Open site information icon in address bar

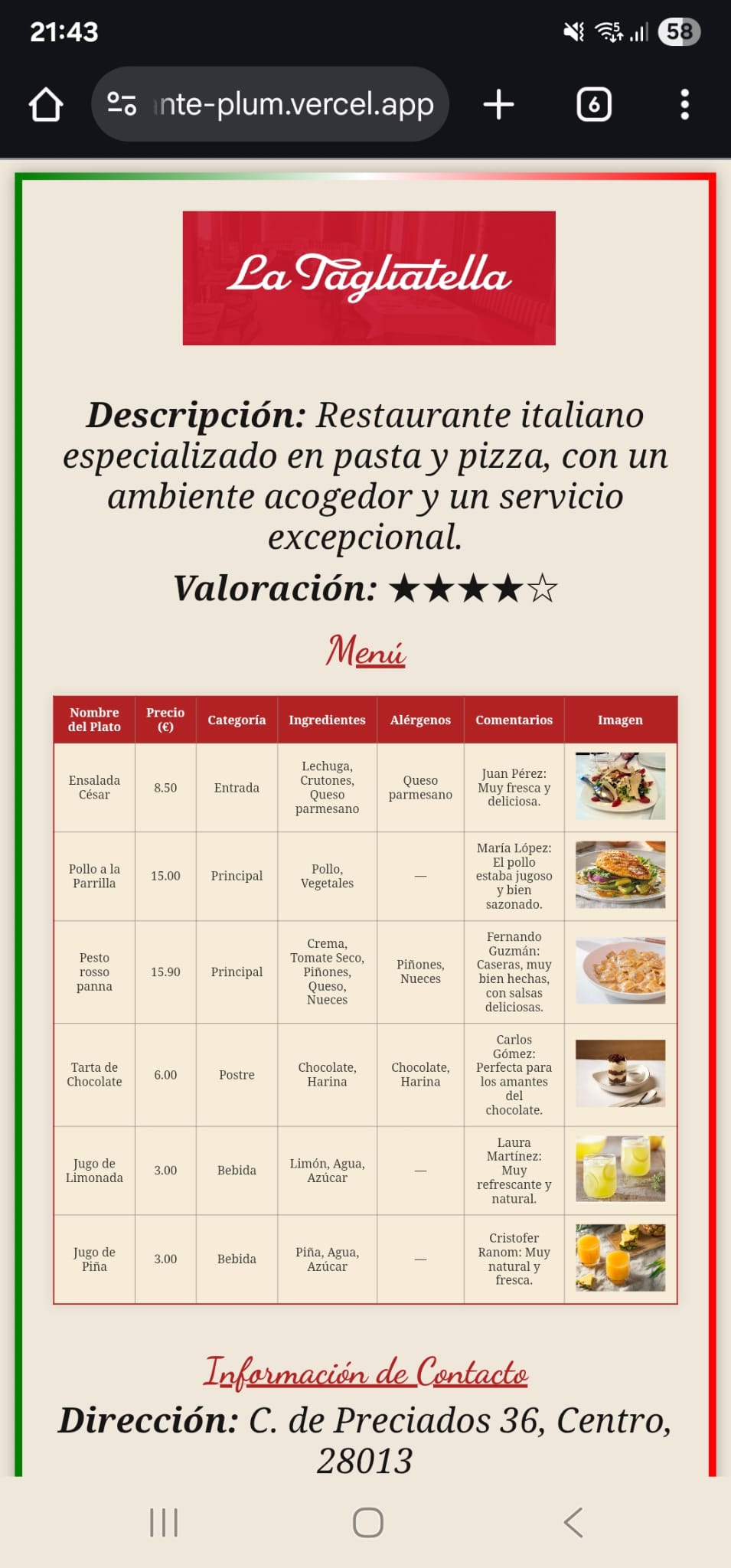tap(122, 104)
